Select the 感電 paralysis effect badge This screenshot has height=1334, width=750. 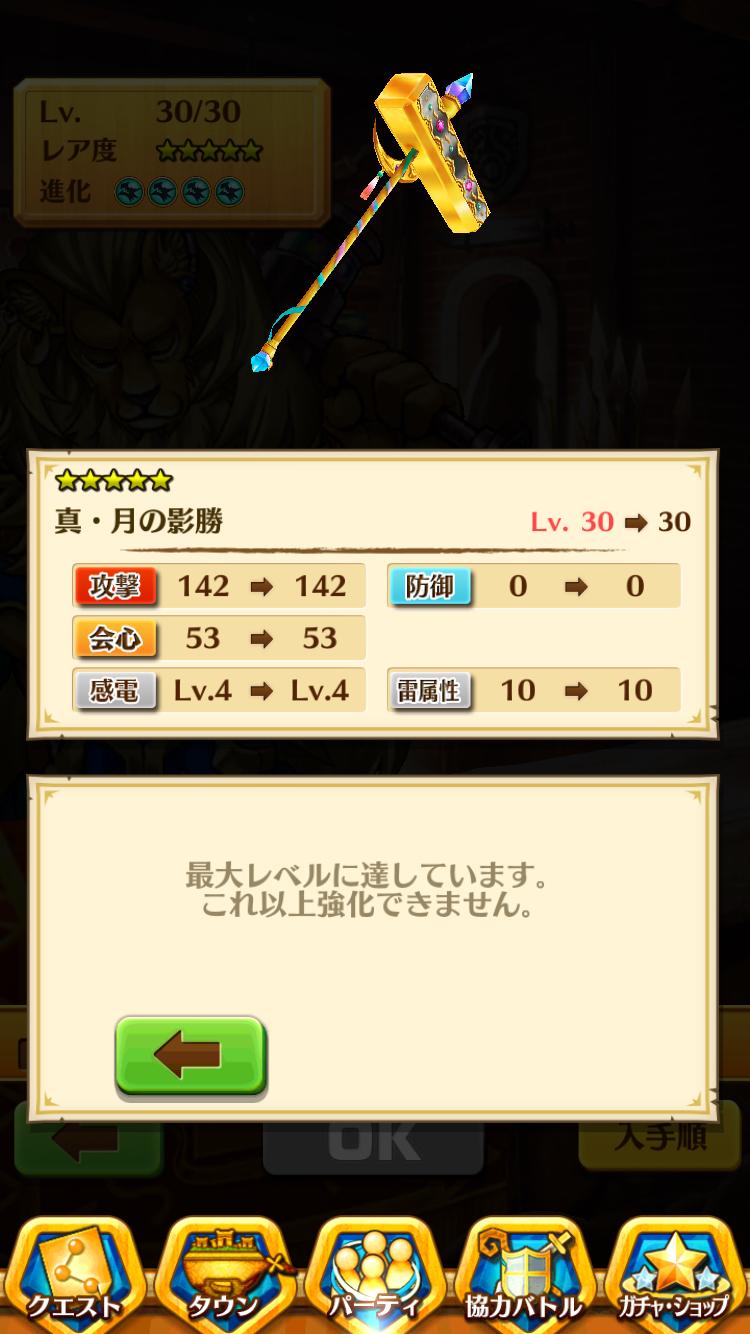click(x=116, y=691)
